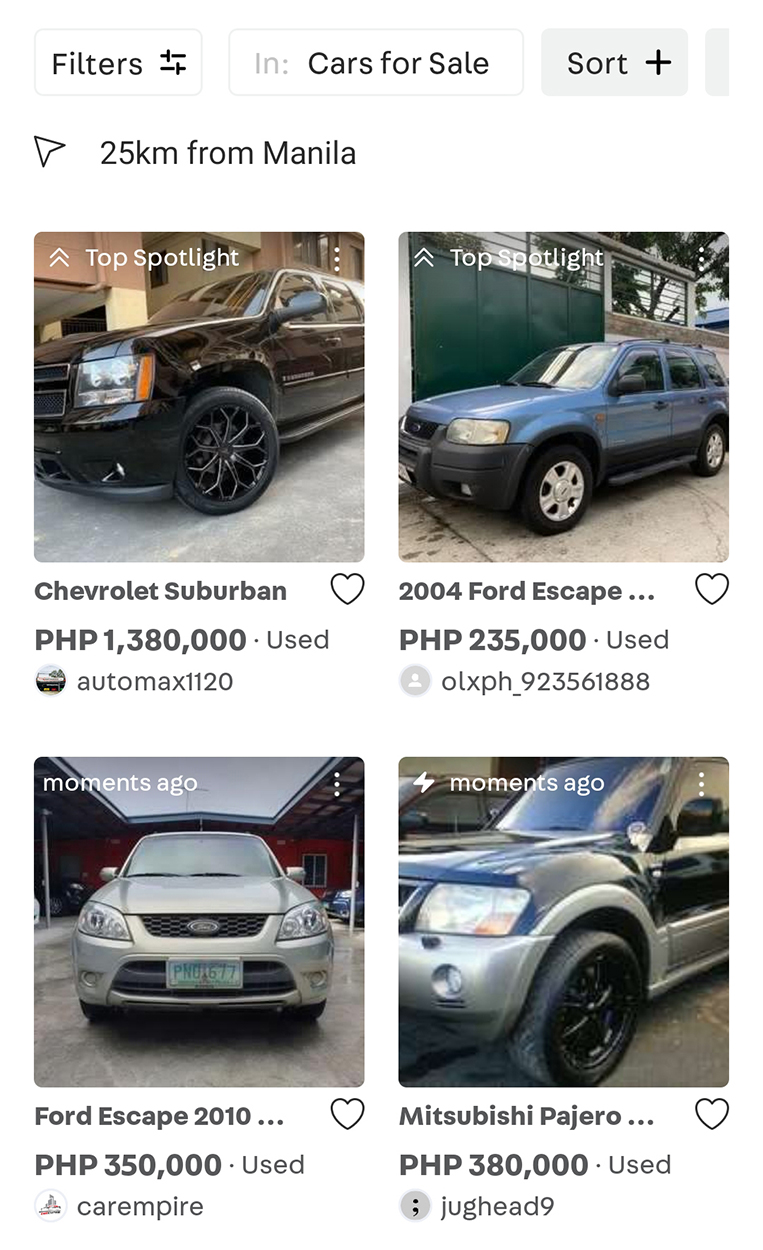763x1250 pixels.
Task: View seller jughead9's profile
Action: (477, 1206)
